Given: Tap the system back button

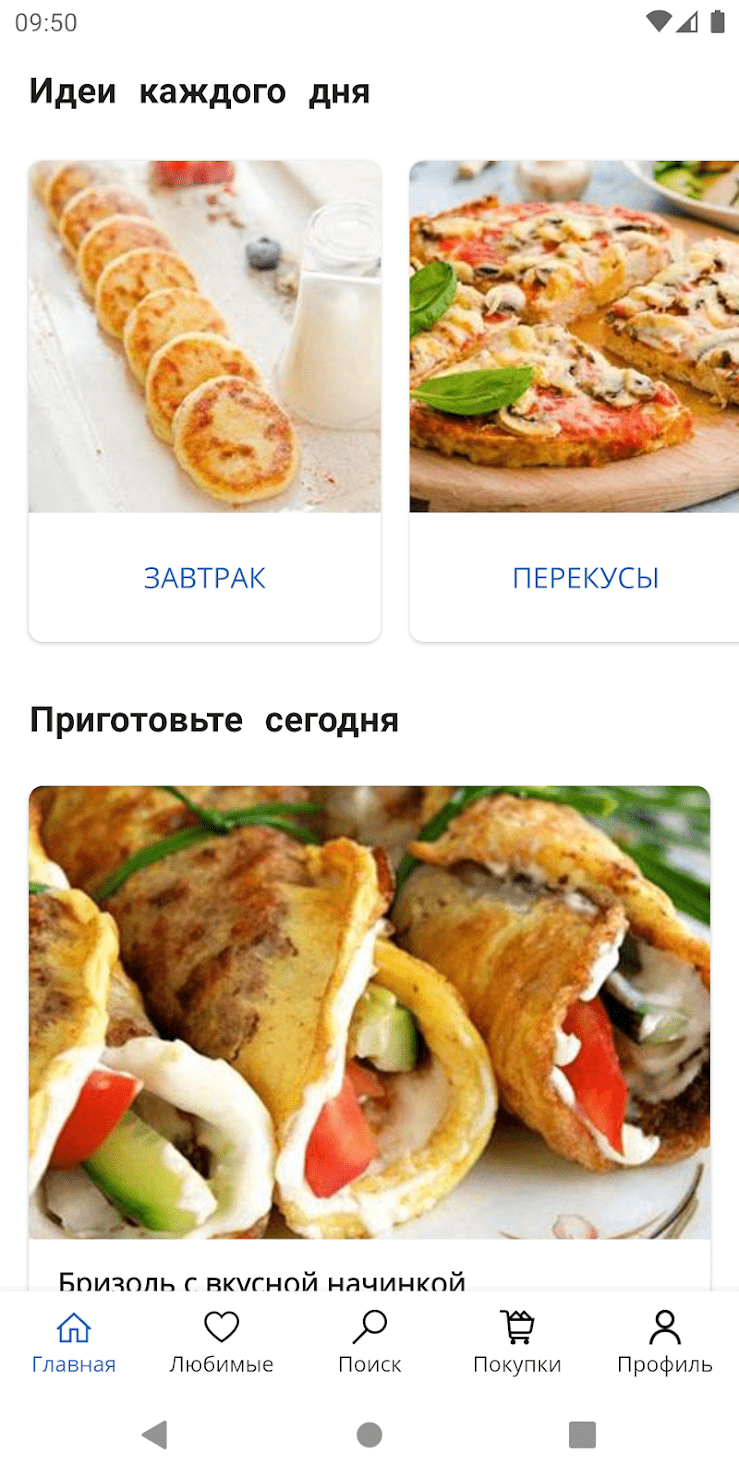Looking at the screenshot, I should [x=155, y=1435].
